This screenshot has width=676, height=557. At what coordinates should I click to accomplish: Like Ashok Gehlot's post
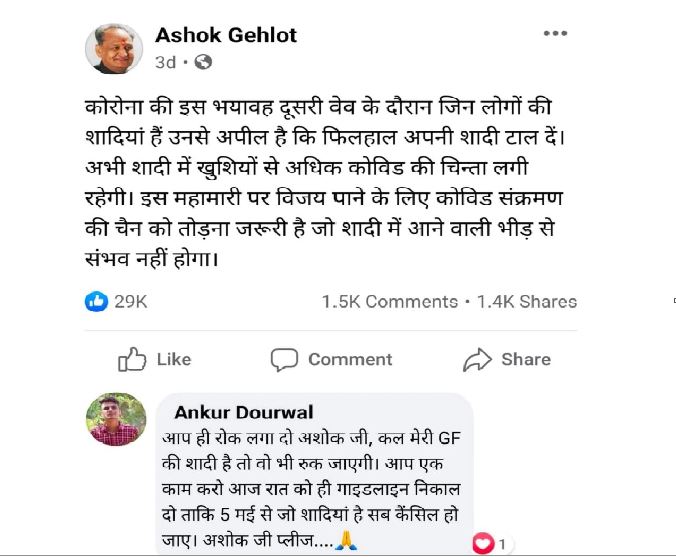[x=155, y=359]
